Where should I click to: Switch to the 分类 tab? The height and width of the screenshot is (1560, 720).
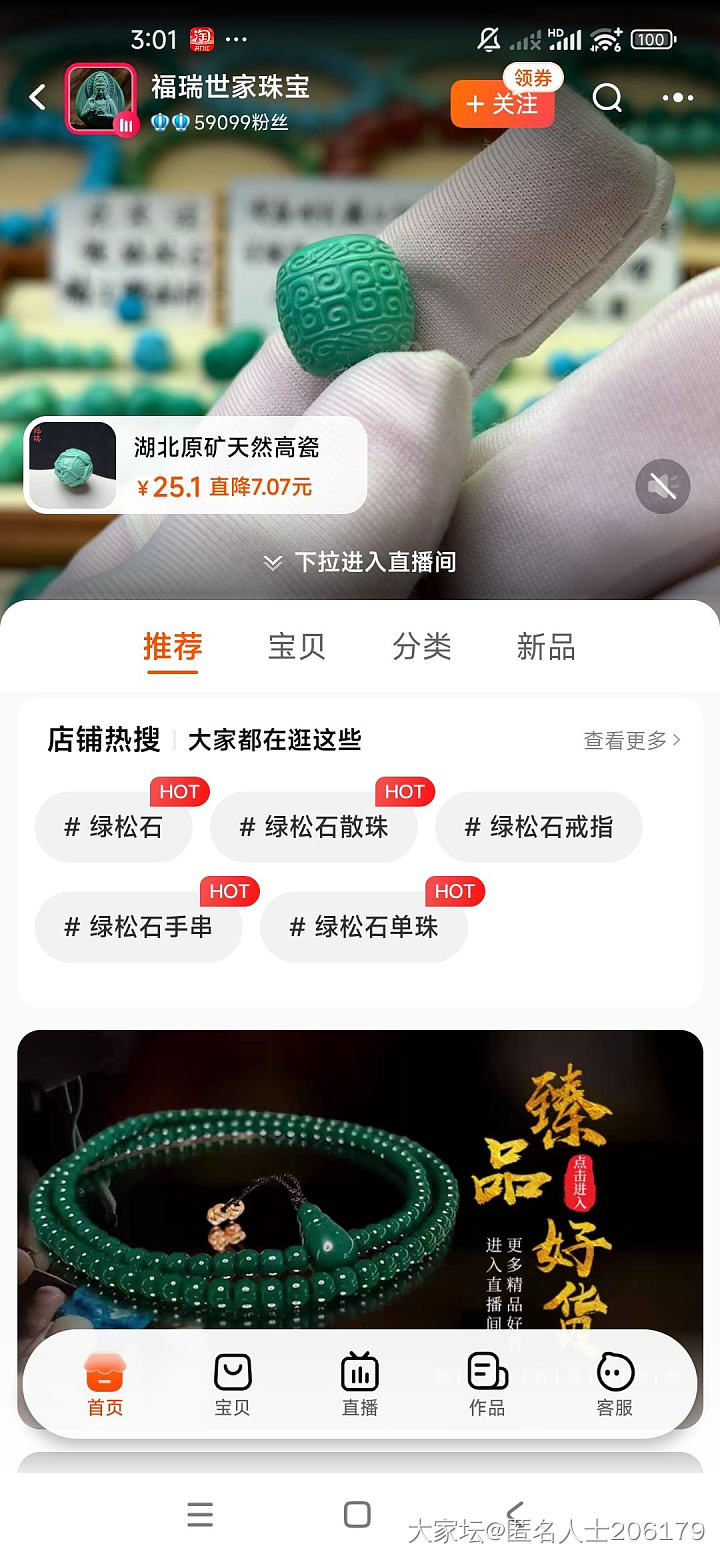421,647
